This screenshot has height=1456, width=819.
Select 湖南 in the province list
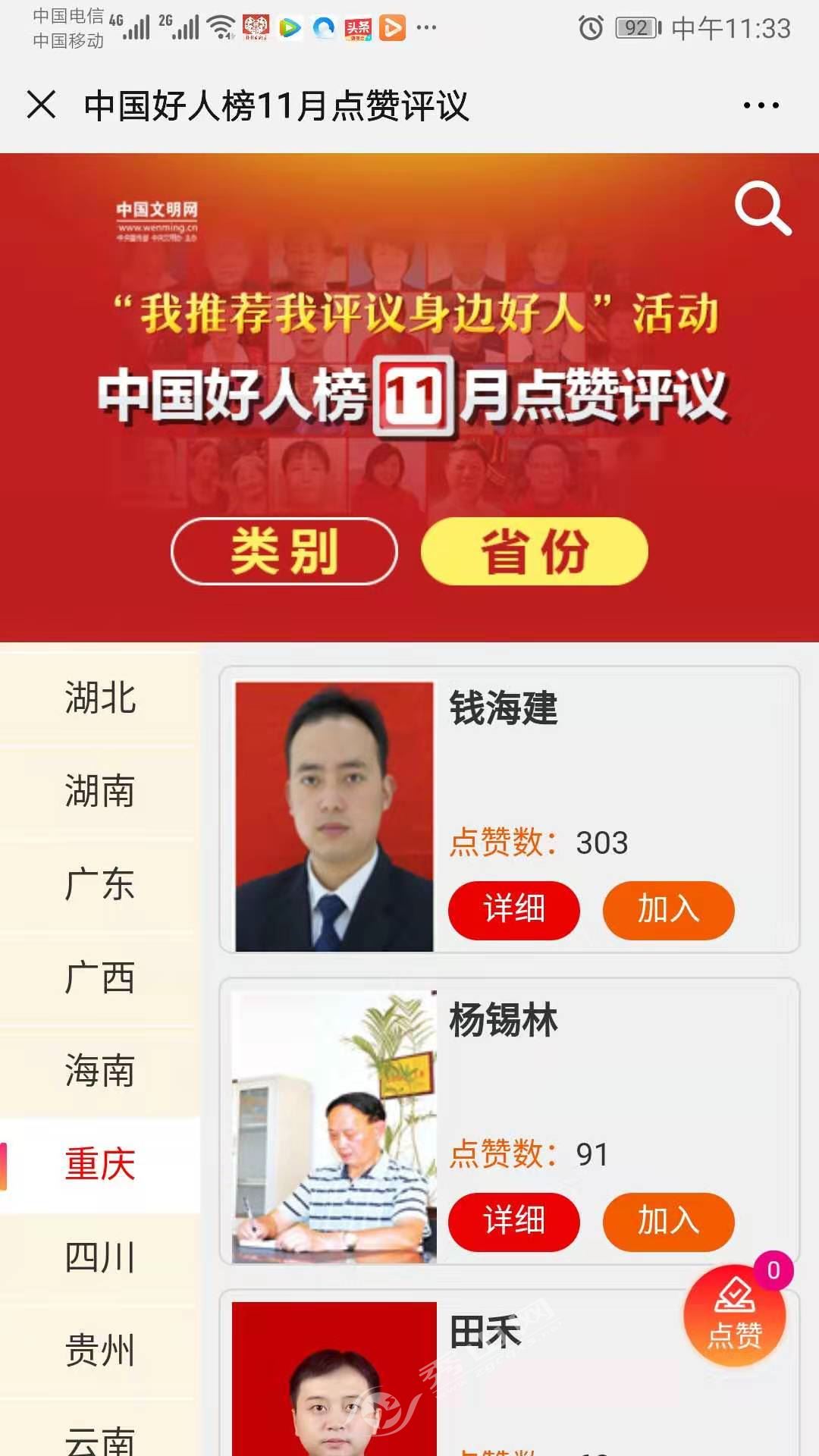coord(100,791)
